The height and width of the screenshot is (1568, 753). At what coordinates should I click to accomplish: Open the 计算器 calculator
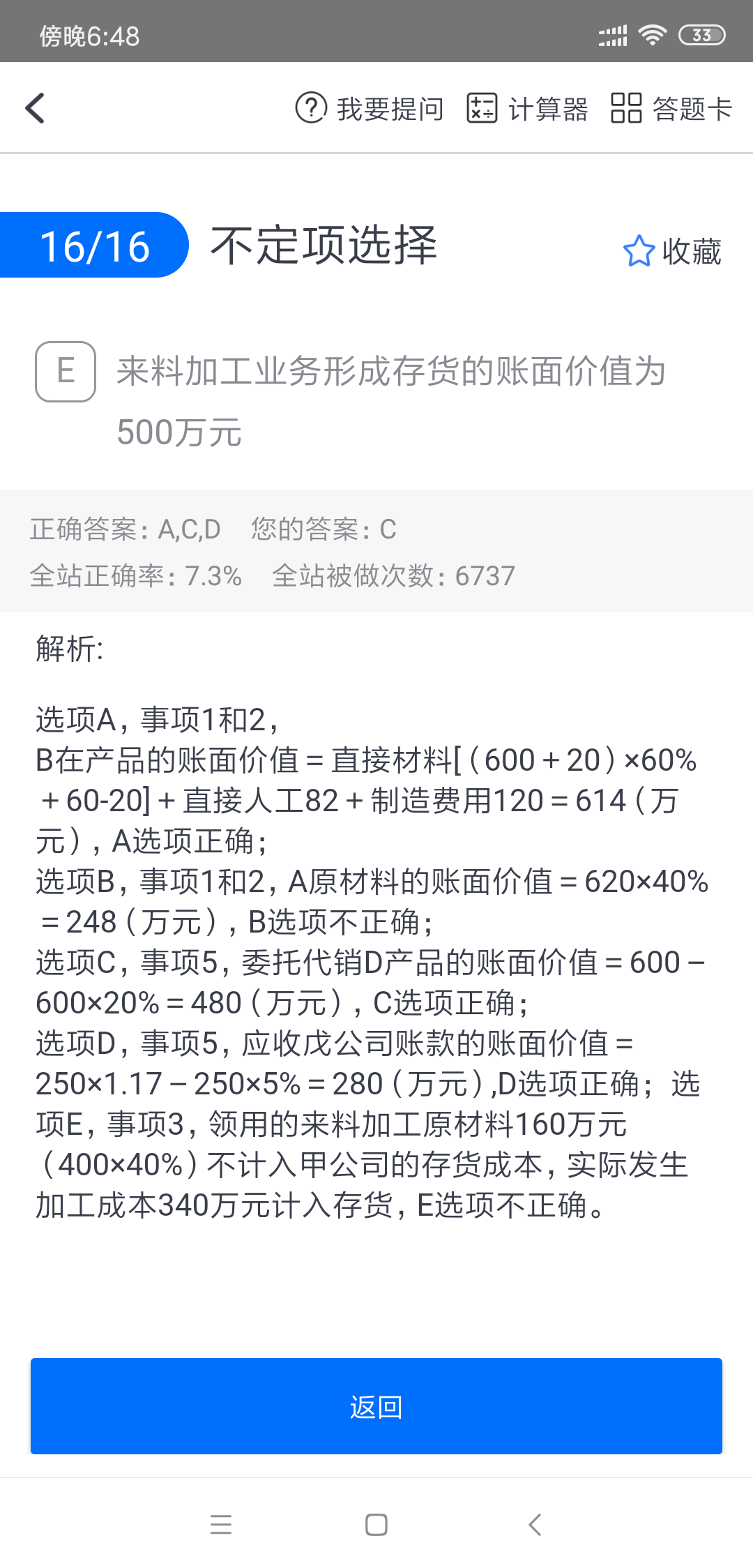(x=527, y=108)
